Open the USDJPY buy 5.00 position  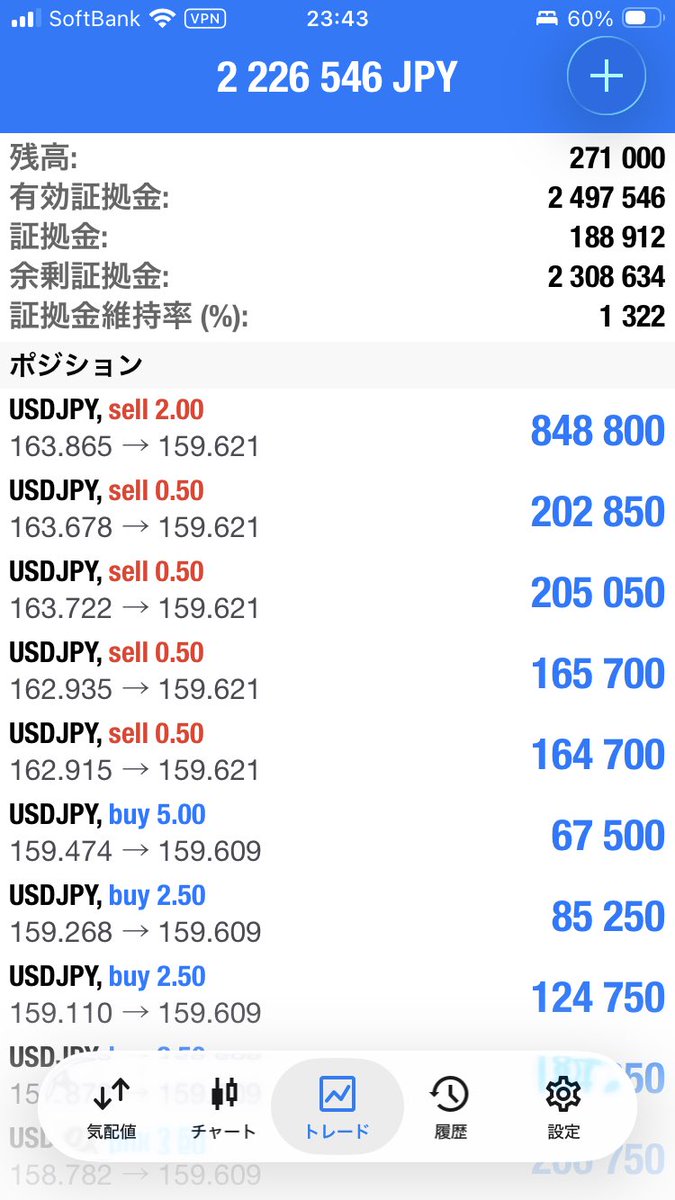click(x=337, y=834)
